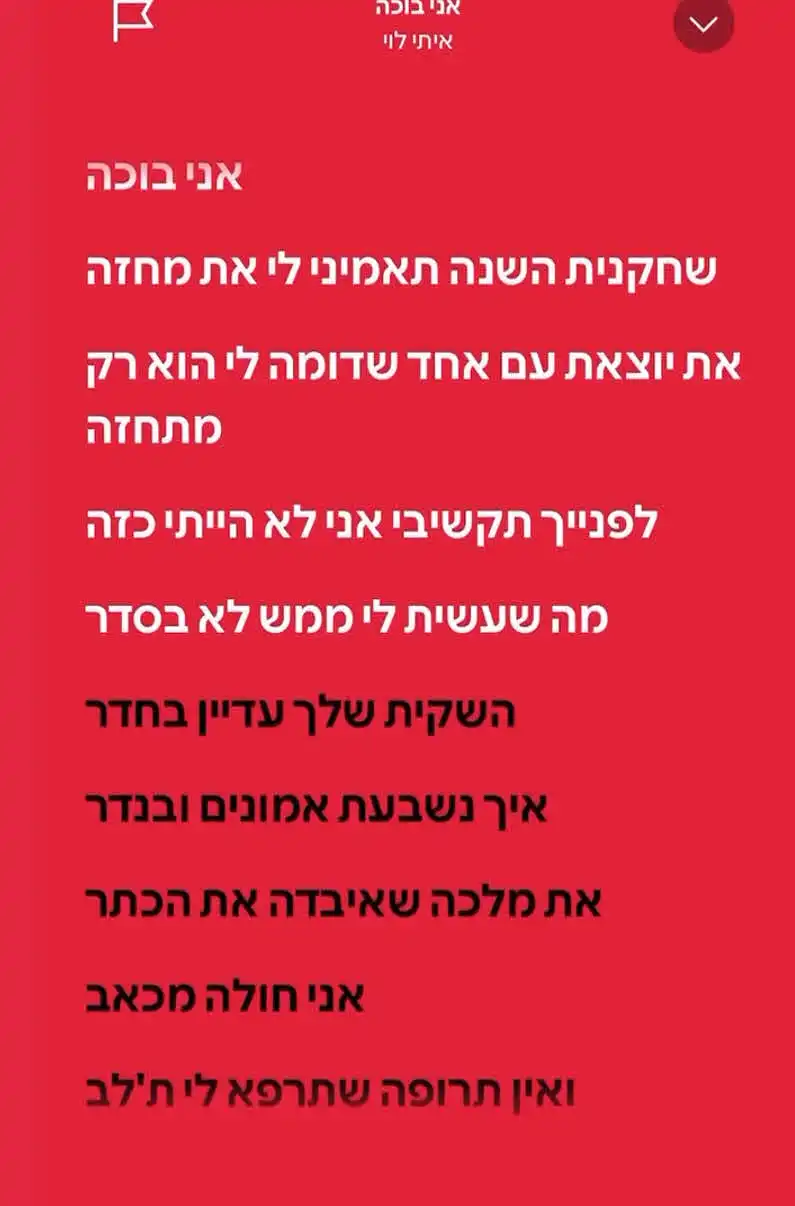Screen dimensions: 795x1206
Task: Report the lyrics using the flag icon
Action: click(x=132, y=19)
